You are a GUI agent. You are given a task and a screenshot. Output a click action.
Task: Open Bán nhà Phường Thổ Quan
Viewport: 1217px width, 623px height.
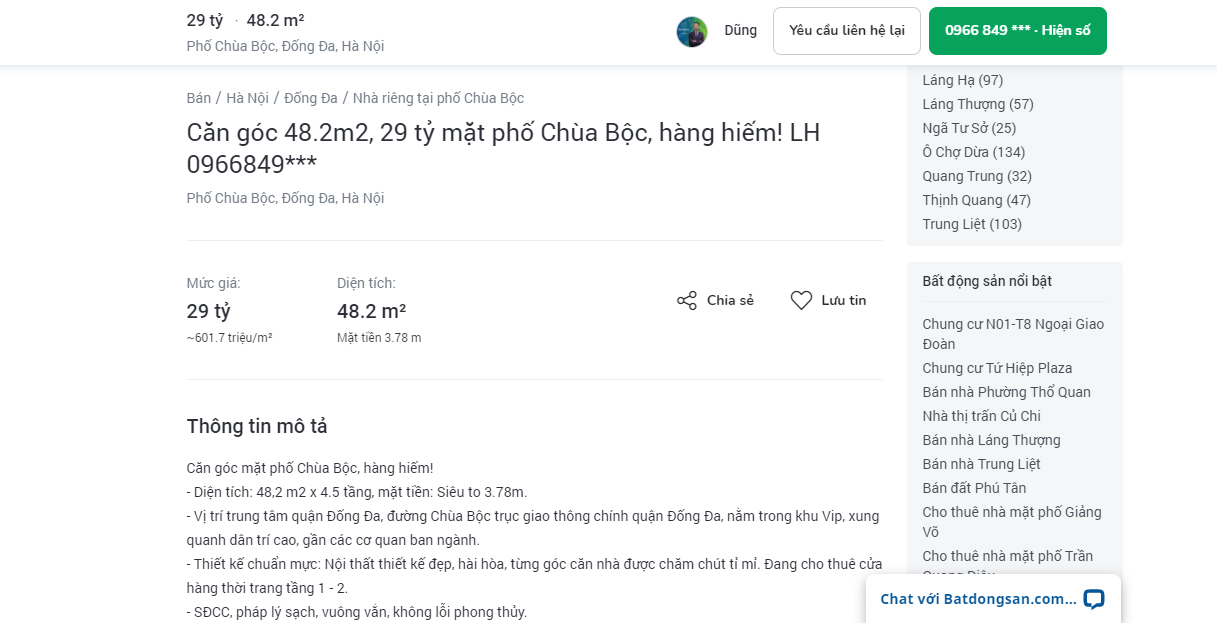[1006, 392]
